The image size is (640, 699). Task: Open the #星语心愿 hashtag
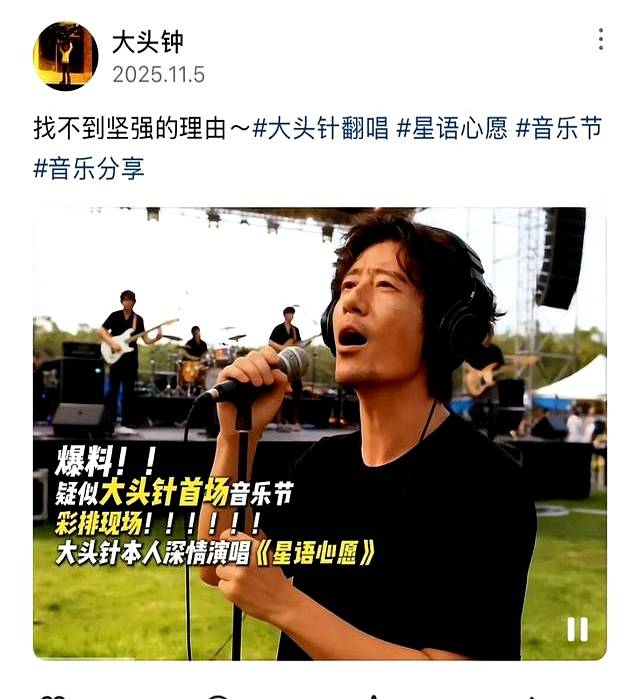[451, 129]
